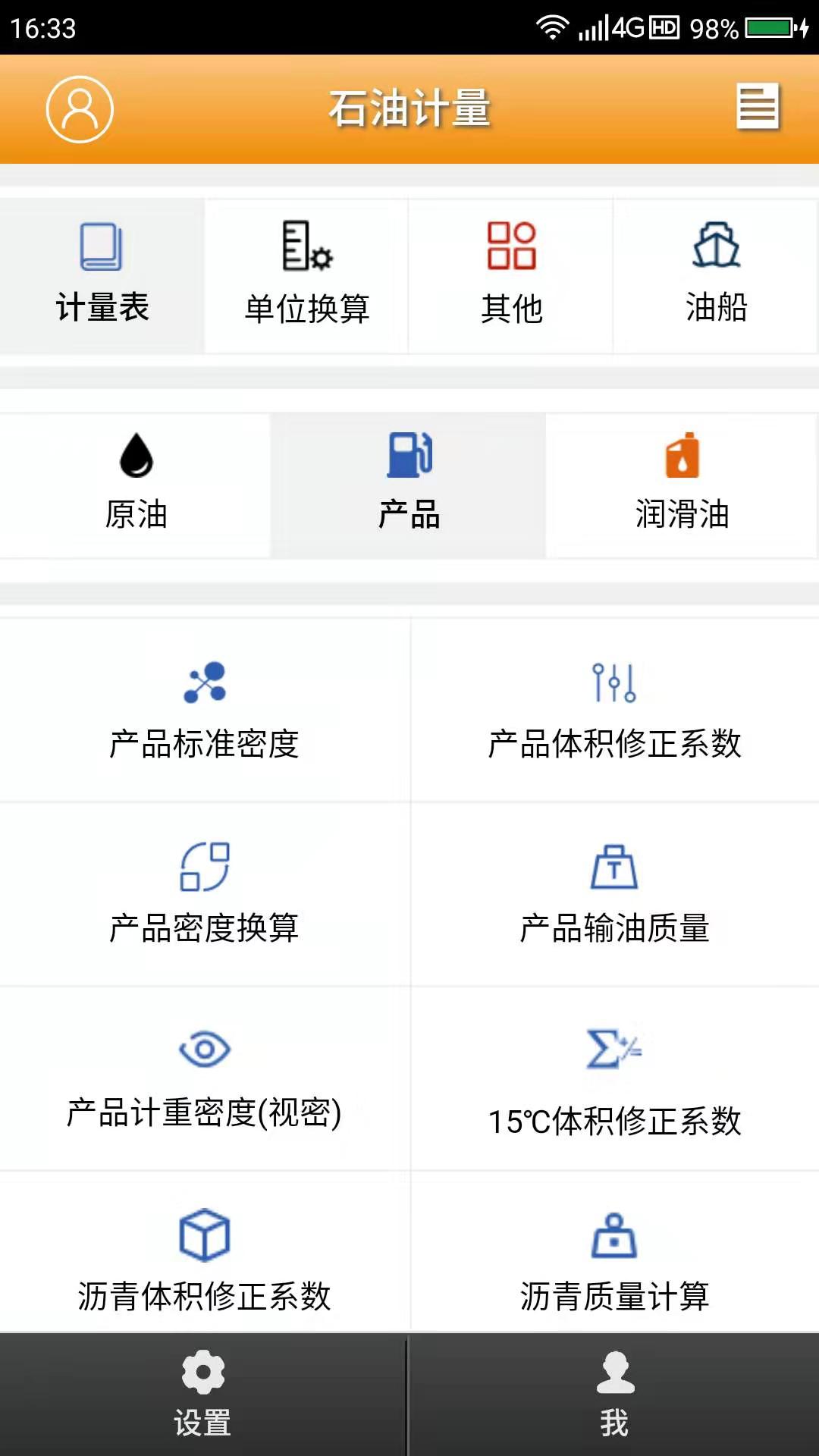Open the user profile icon
Image resolution: width=819 pixels, height=1456 pixels.
[x=80, y=108]
